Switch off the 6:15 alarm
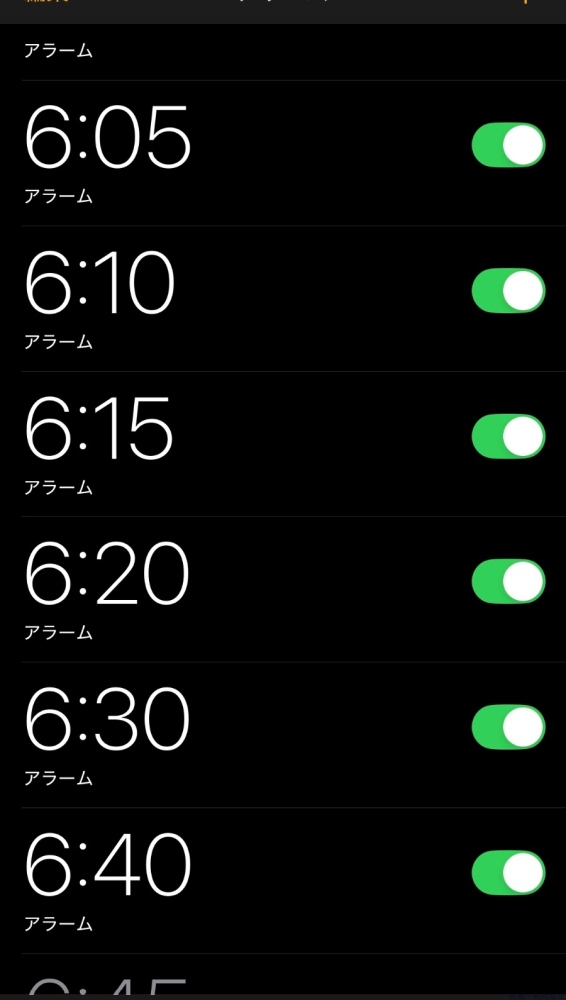The height and width of the screenshot is (1000, 566). 509,436
